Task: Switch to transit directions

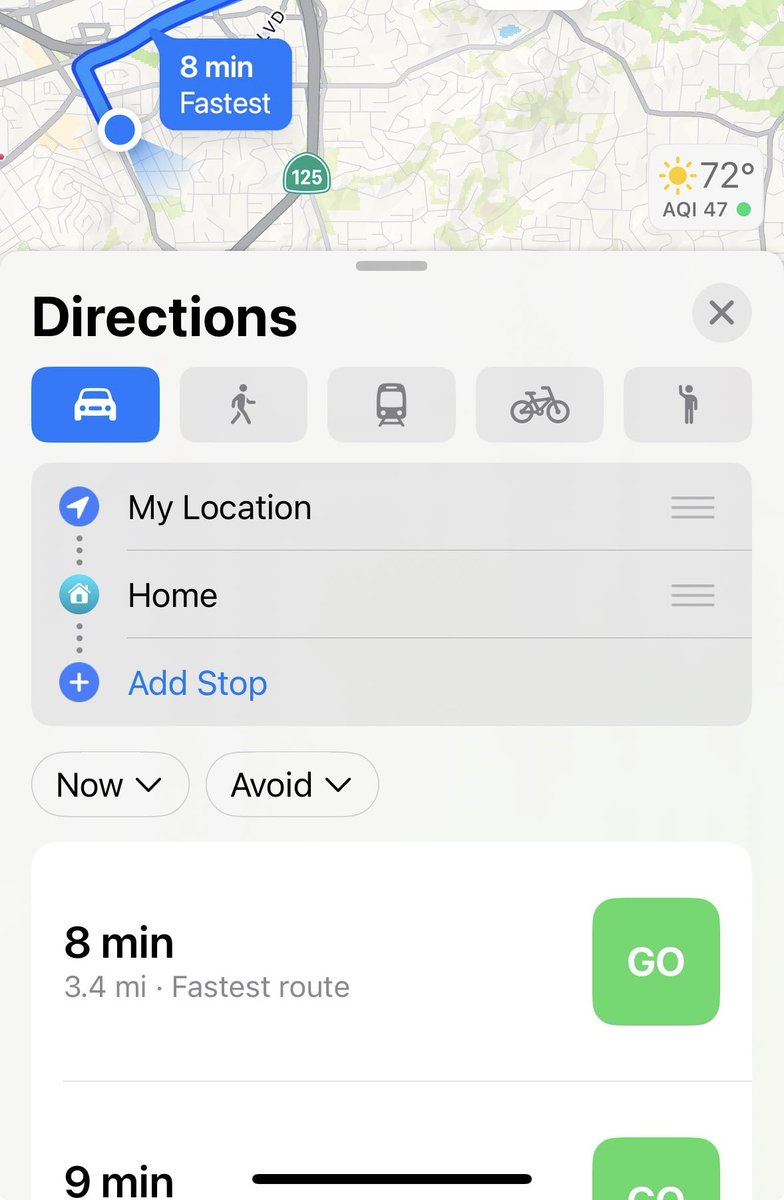Action: [x=391, y=405]
